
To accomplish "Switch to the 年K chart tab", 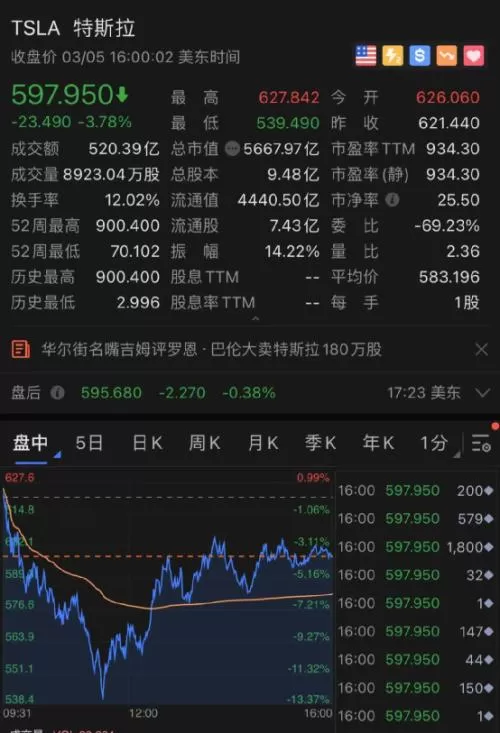I will pos(378,443).
